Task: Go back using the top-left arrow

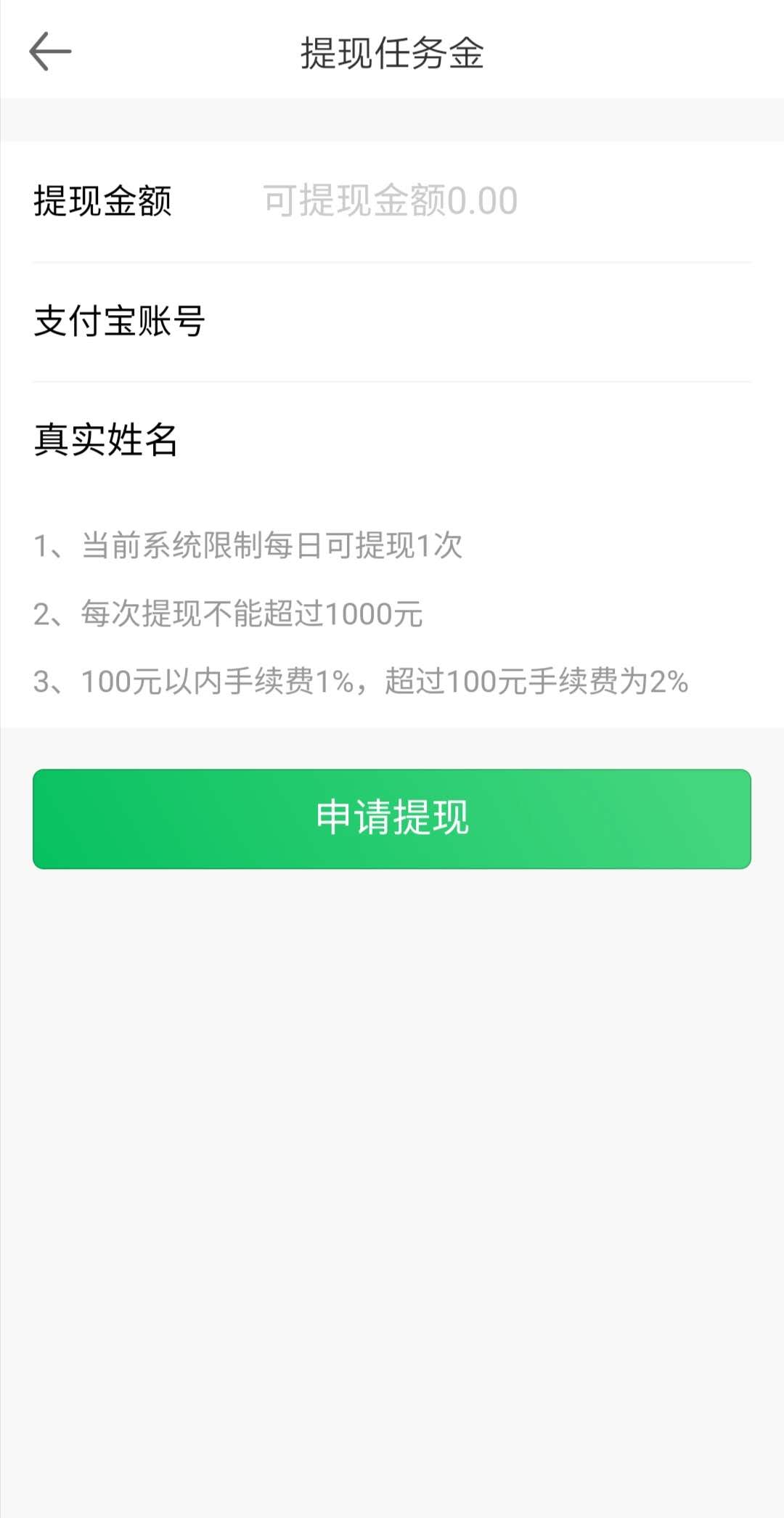Action: [50, 52]
